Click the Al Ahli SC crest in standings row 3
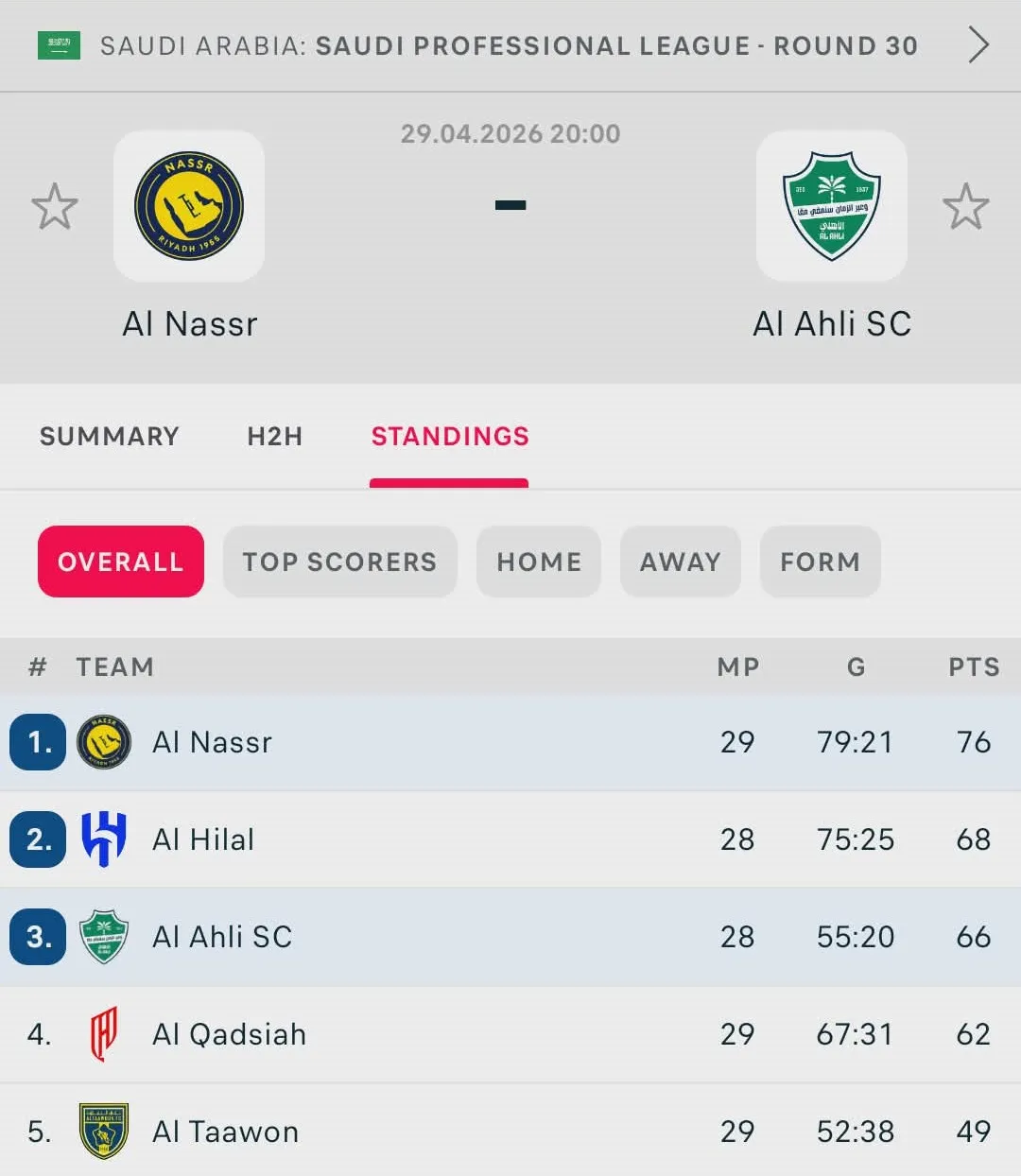Image resolution: width=1021 pixels, height=1176 pixels. click(104, 937)
